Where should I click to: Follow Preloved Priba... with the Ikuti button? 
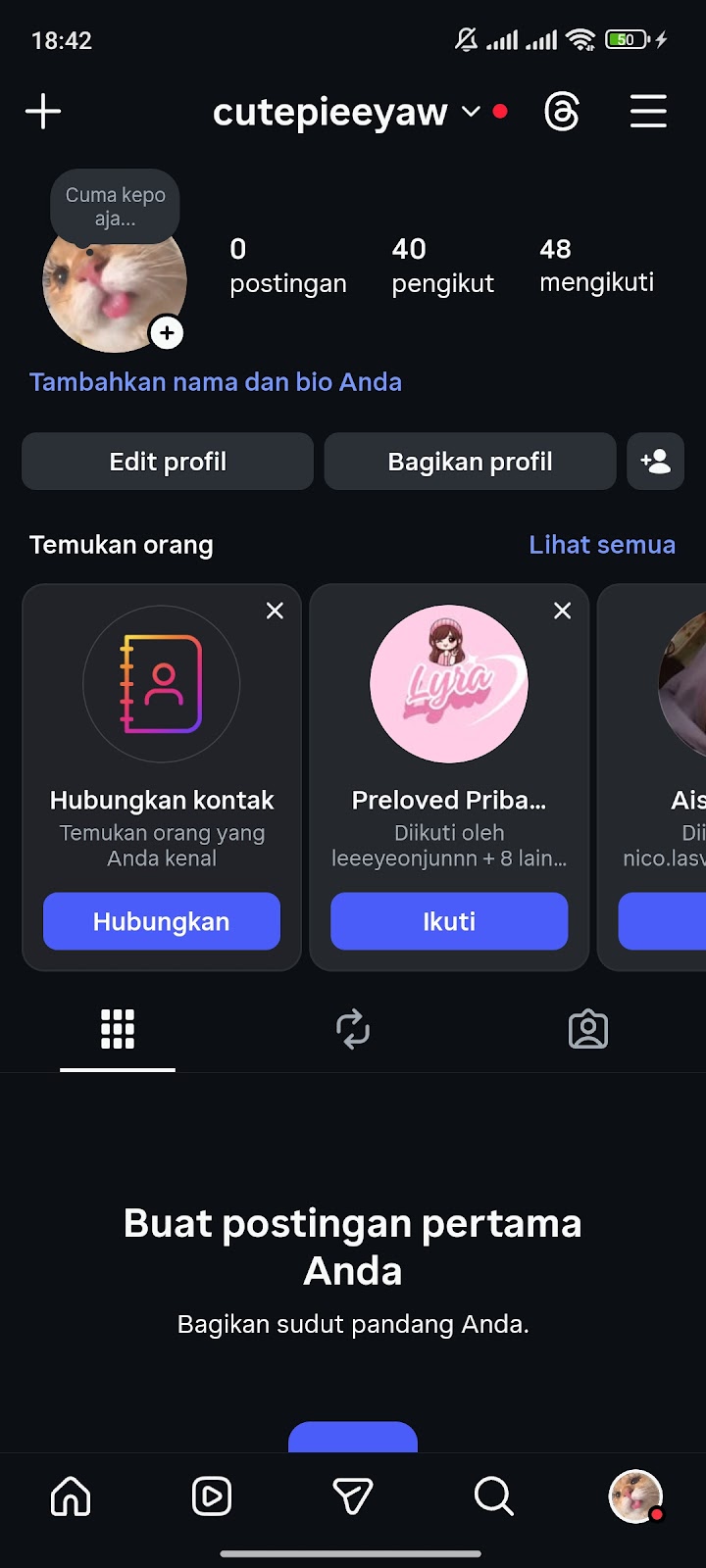click(x=449, y=921)
